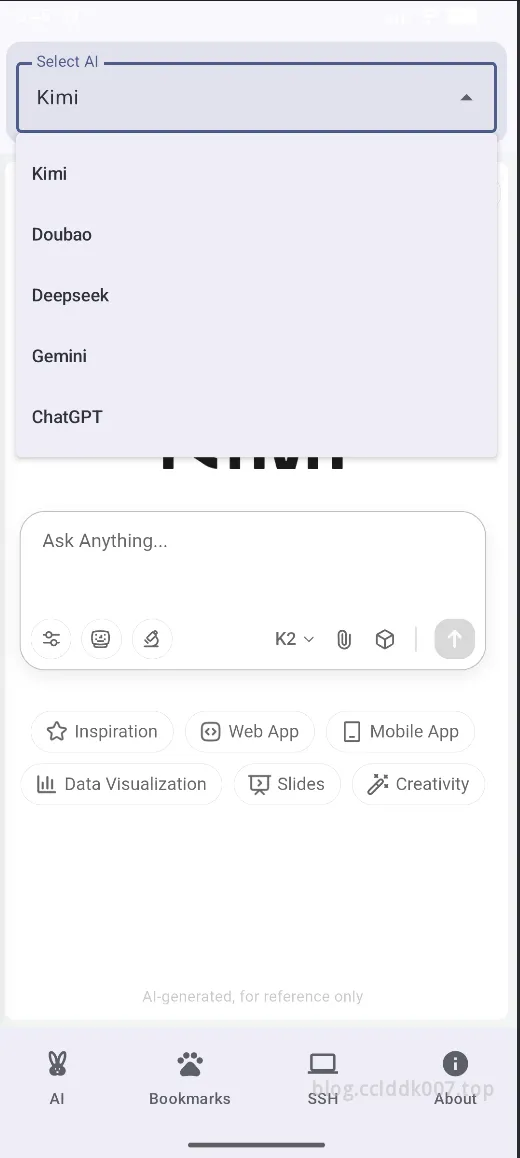Select ChatGPT from the list

[x=256, y=417]
